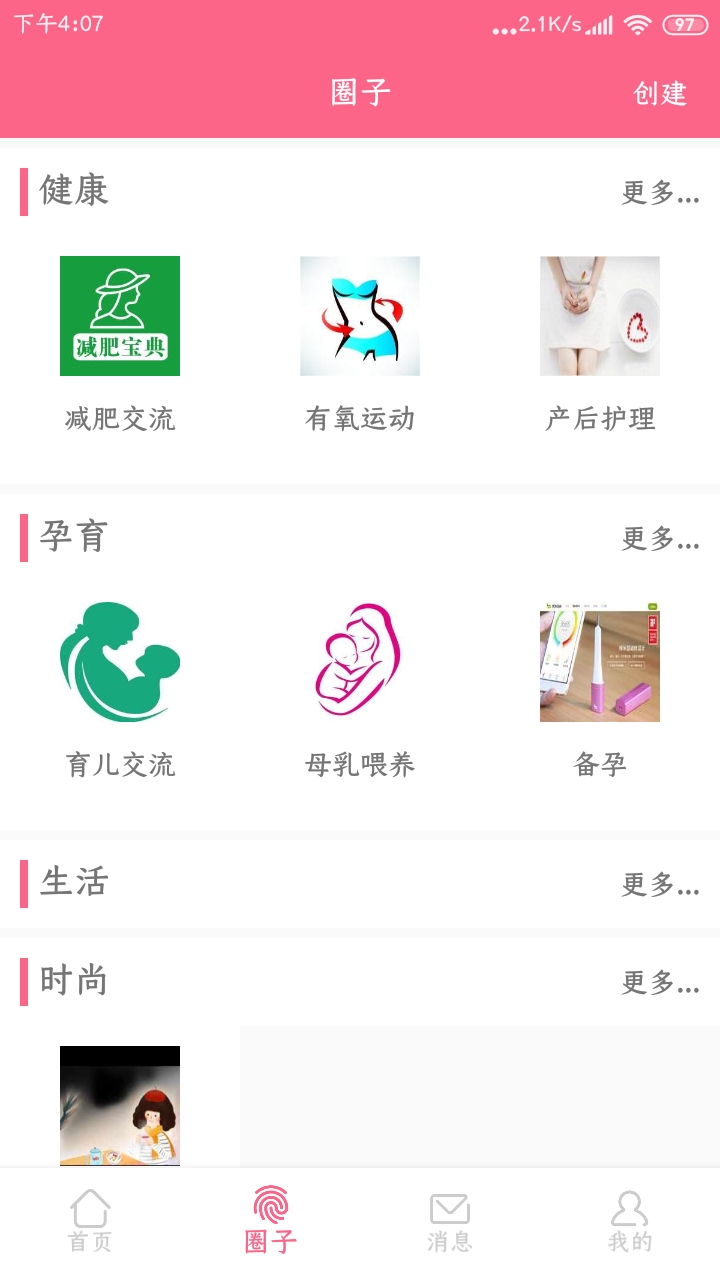Show more 生活 circles

[x=660, y=884]
